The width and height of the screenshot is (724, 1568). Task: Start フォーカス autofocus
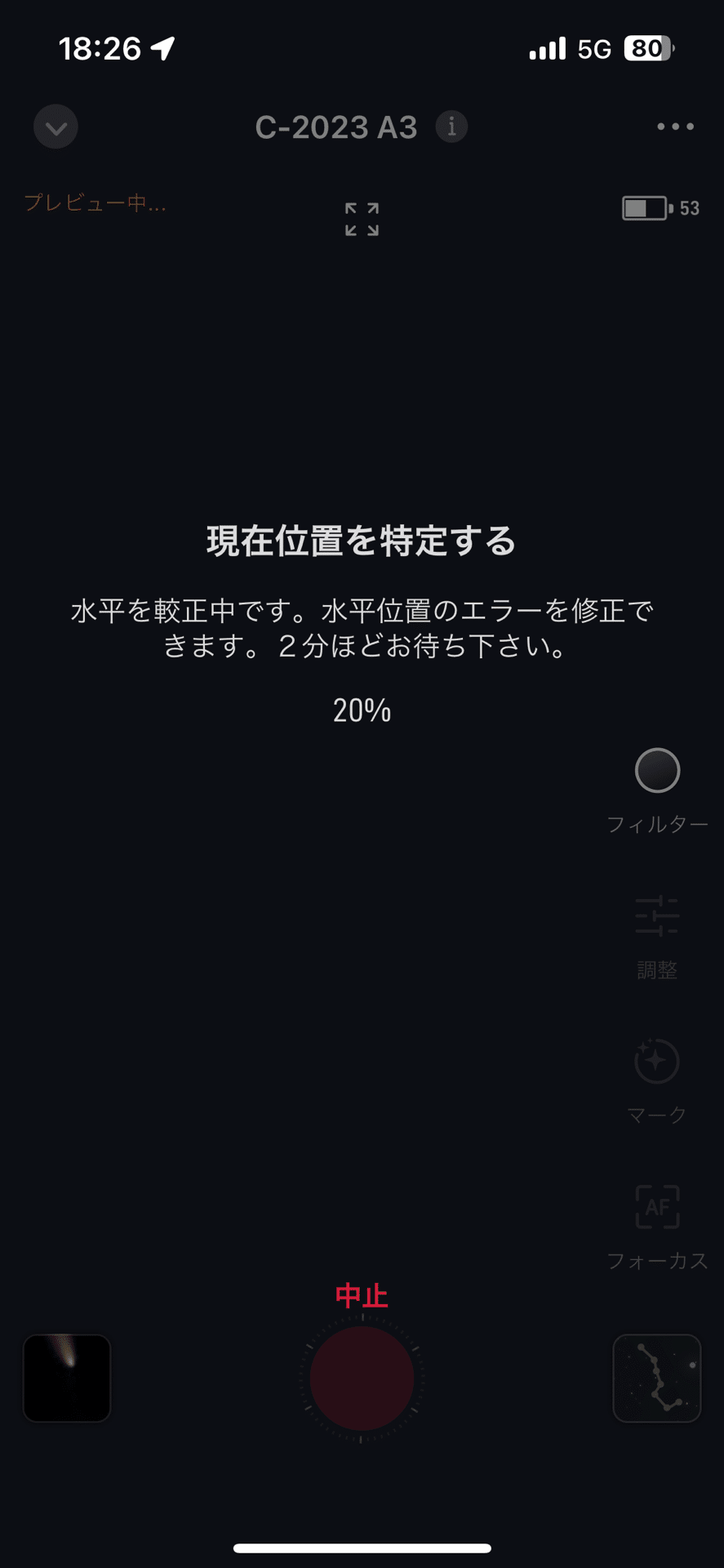click(x=657, y=1206)
